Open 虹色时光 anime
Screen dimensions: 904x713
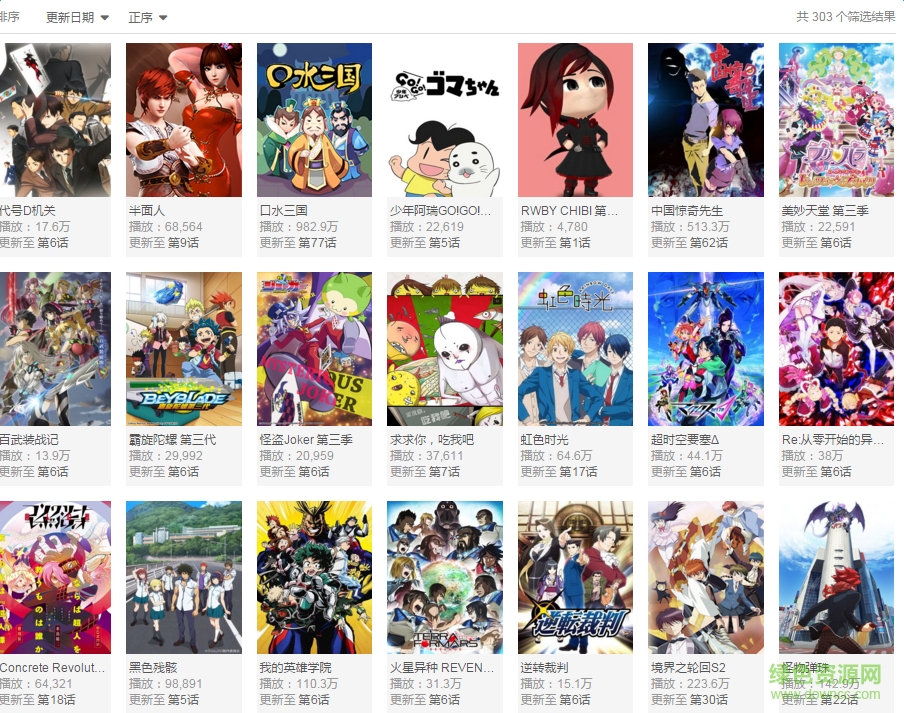pos(575,349)
